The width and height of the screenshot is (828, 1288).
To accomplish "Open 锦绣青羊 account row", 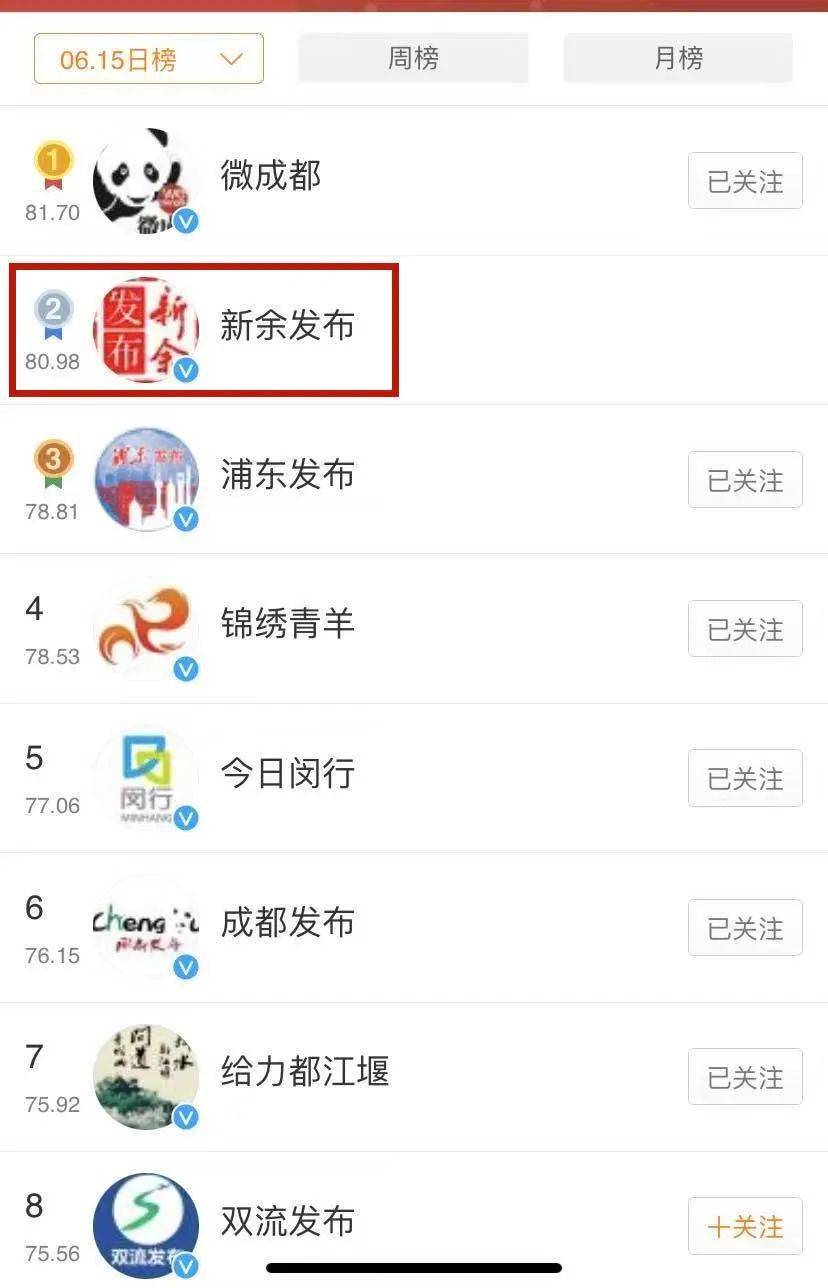I will tap(287, 625).
